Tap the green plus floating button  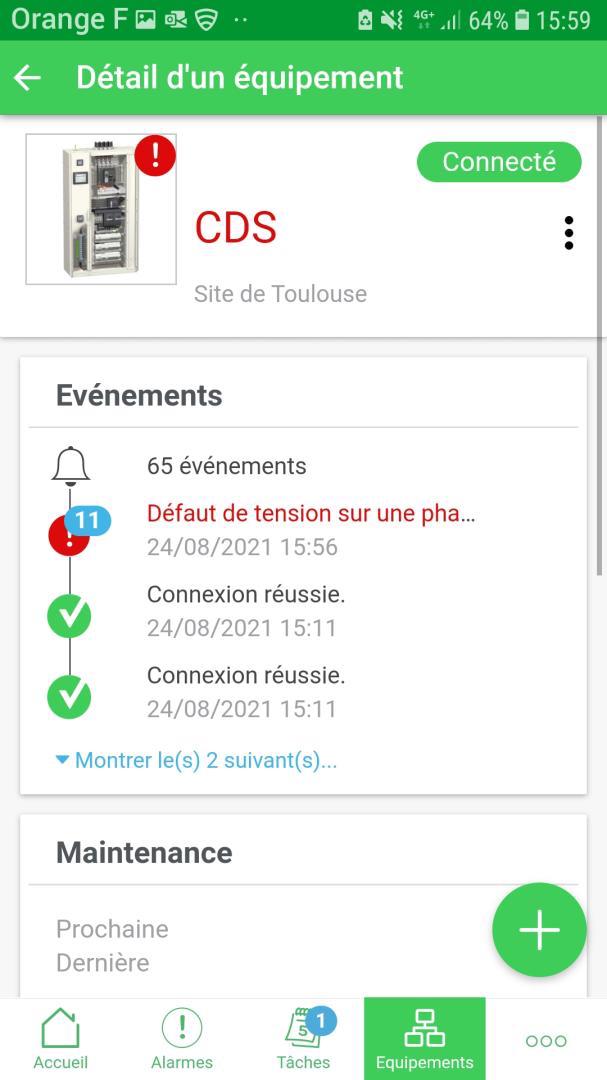[539, 930]
